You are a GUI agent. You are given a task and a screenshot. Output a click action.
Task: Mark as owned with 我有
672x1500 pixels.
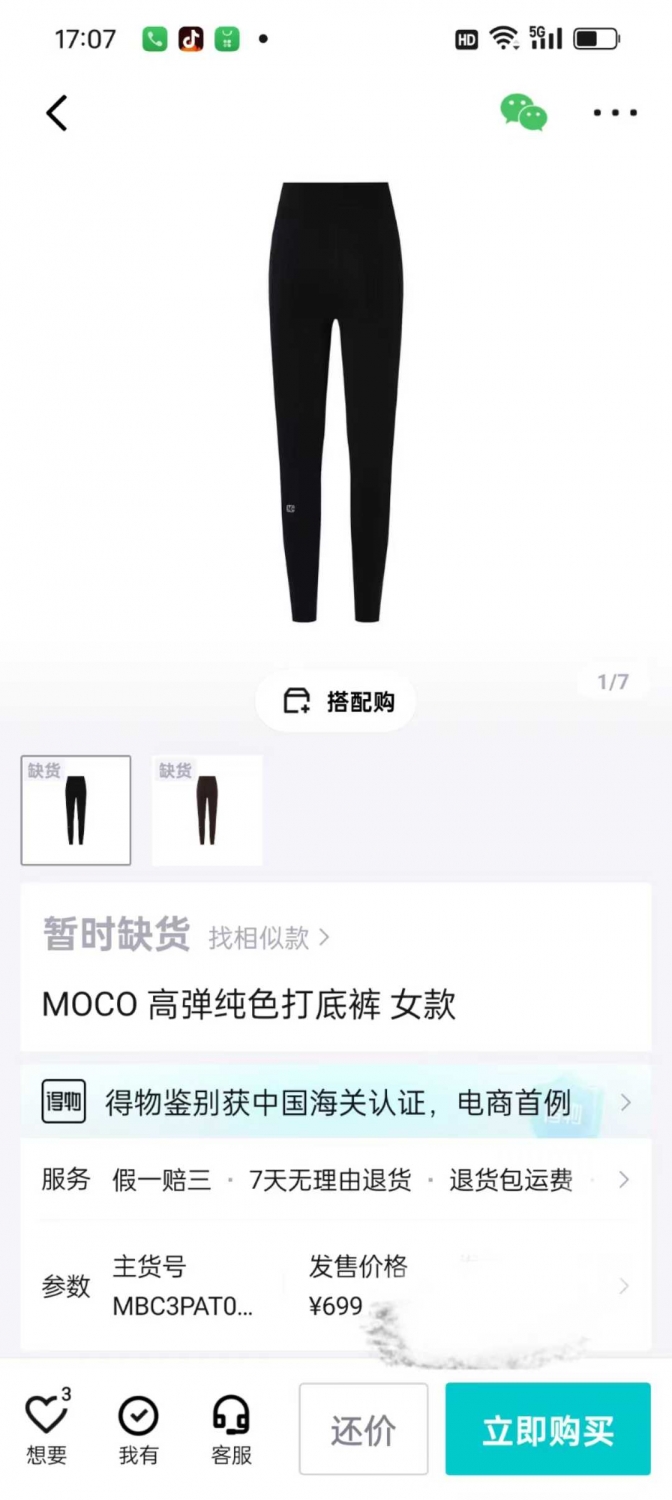(139, 1429)
